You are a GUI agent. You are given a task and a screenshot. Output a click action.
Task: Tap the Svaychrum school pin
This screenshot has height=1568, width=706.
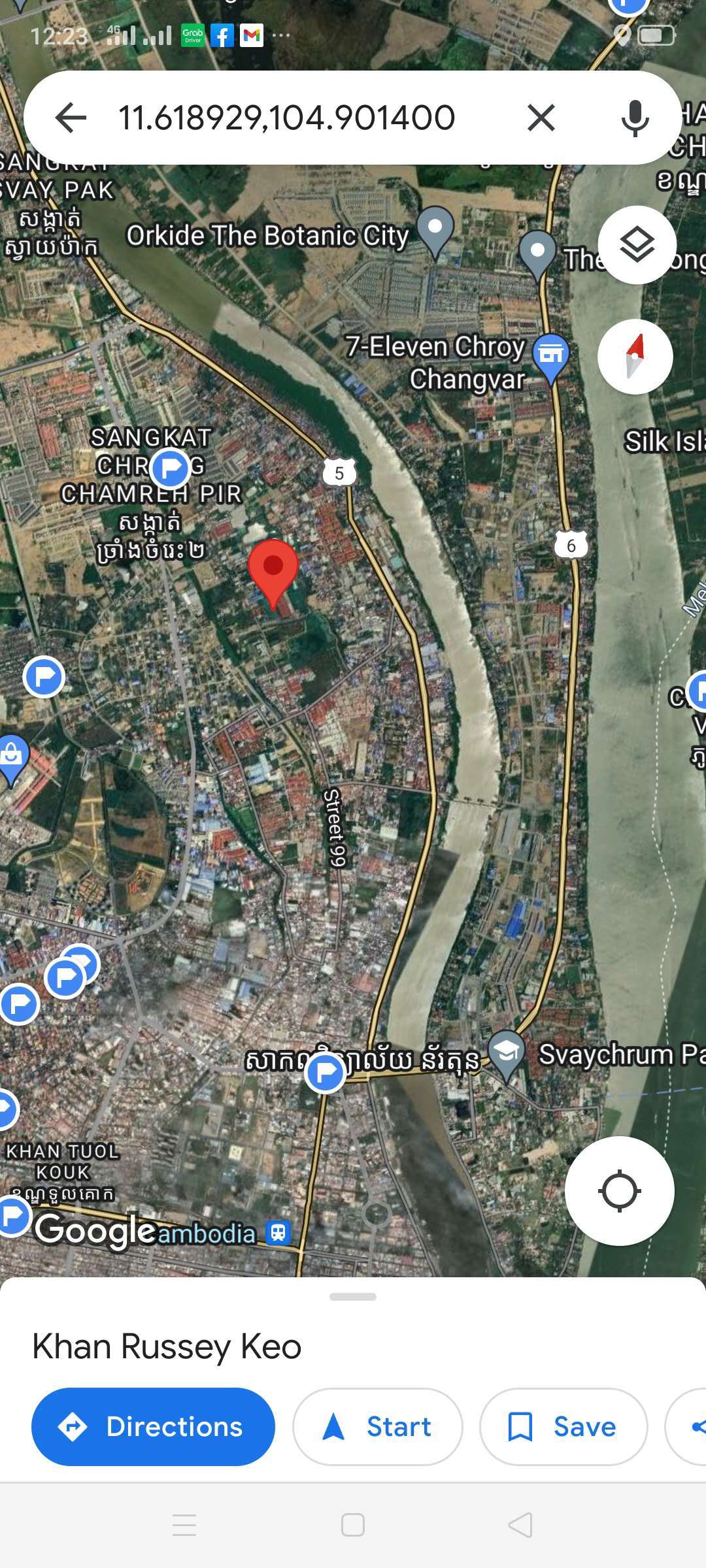coord(507,1053)
